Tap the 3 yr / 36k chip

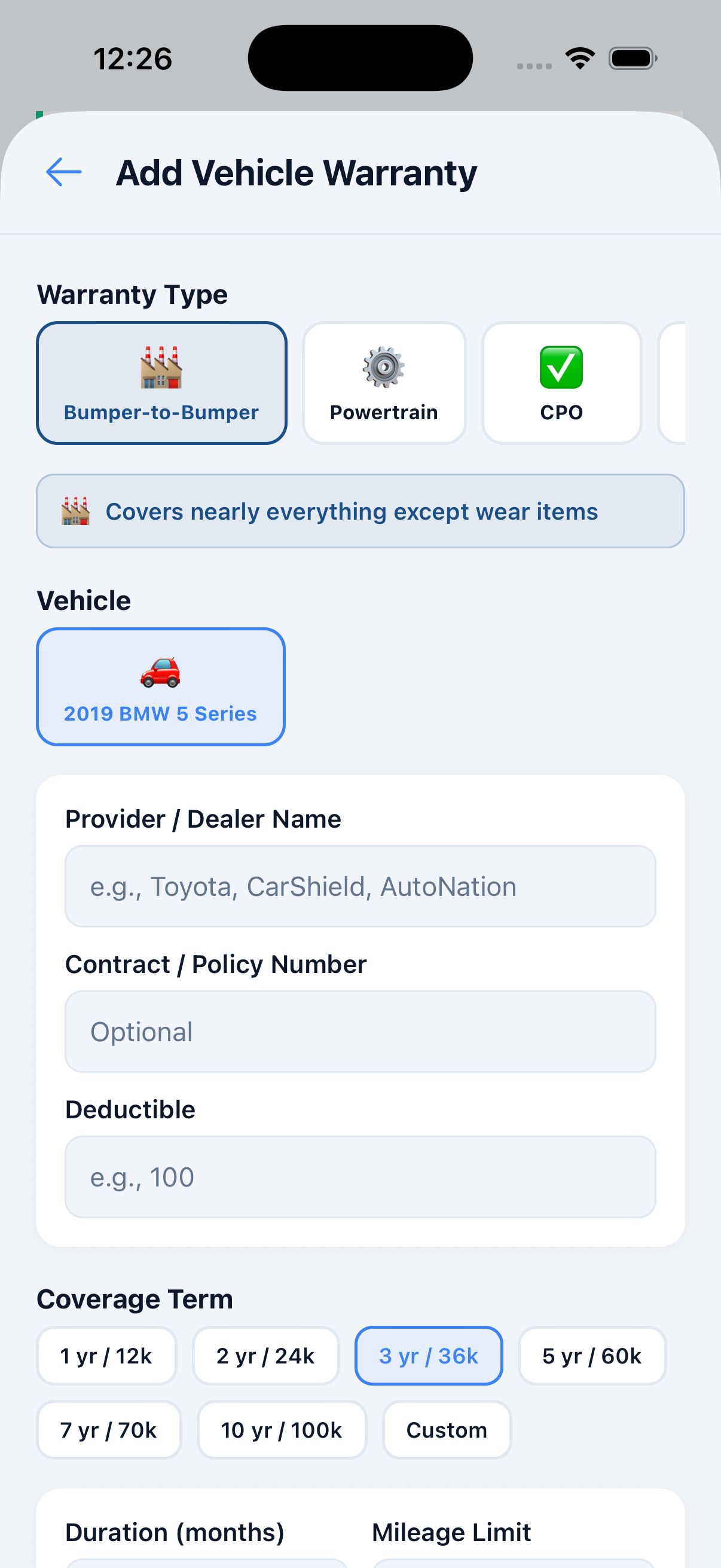[x=429, y=1356]
